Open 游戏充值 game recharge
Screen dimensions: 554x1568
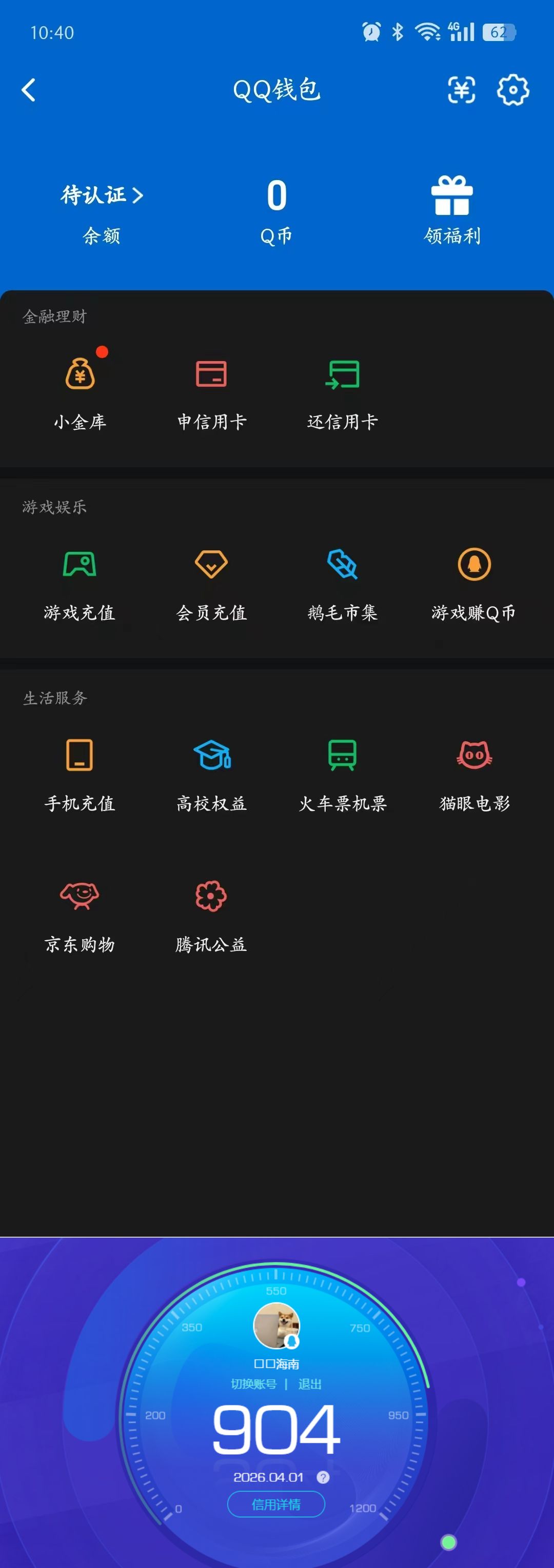click(80, 581)
